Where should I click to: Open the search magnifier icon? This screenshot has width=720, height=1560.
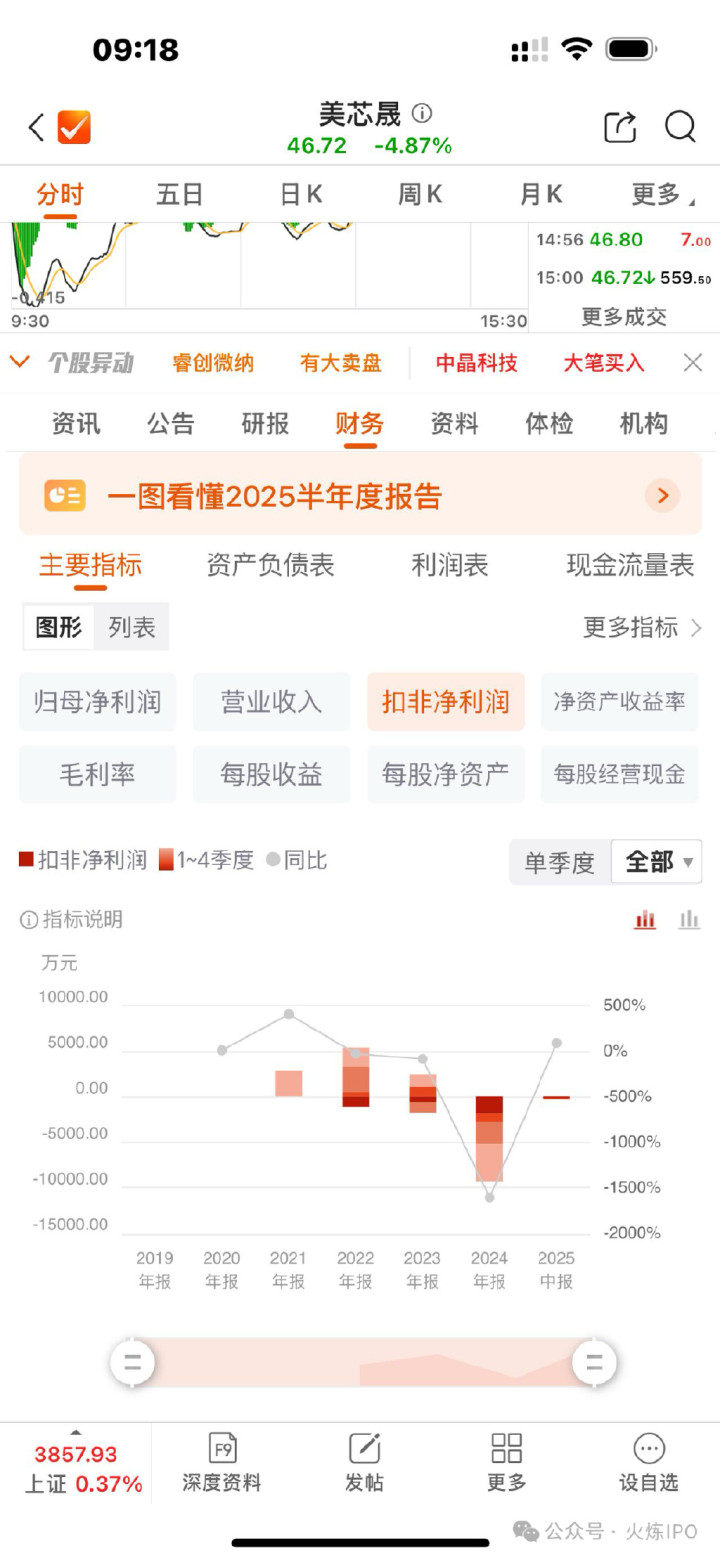point(680,128)
